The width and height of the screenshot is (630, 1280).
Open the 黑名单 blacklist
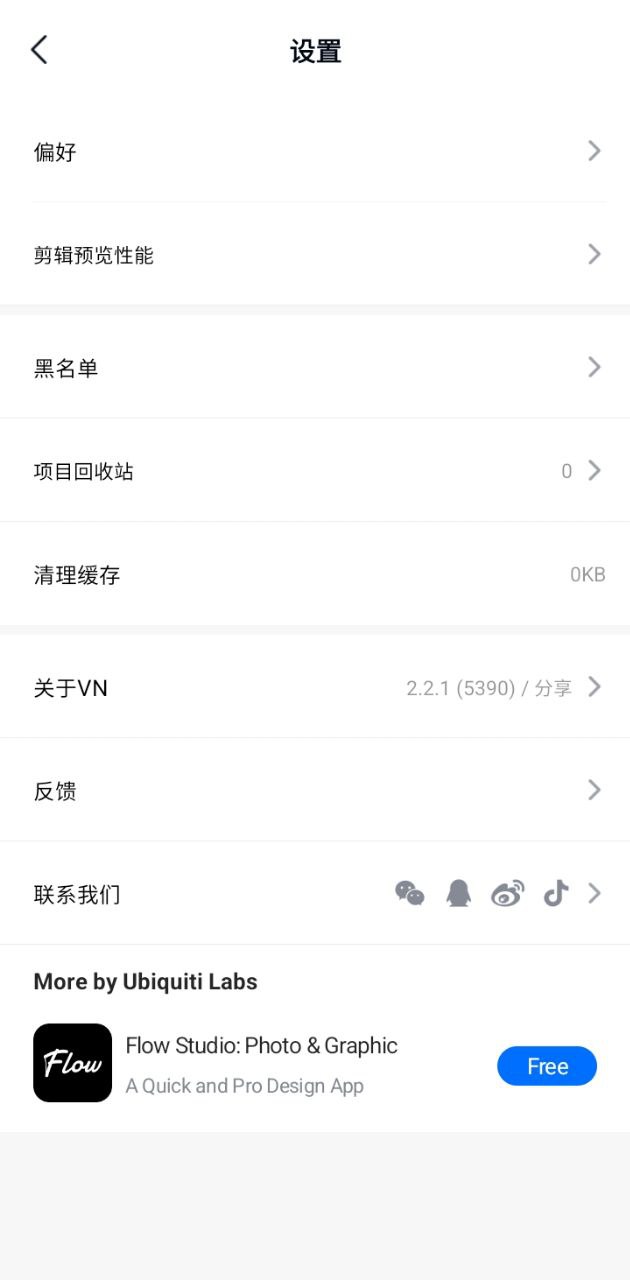click(x=315, y=368)
